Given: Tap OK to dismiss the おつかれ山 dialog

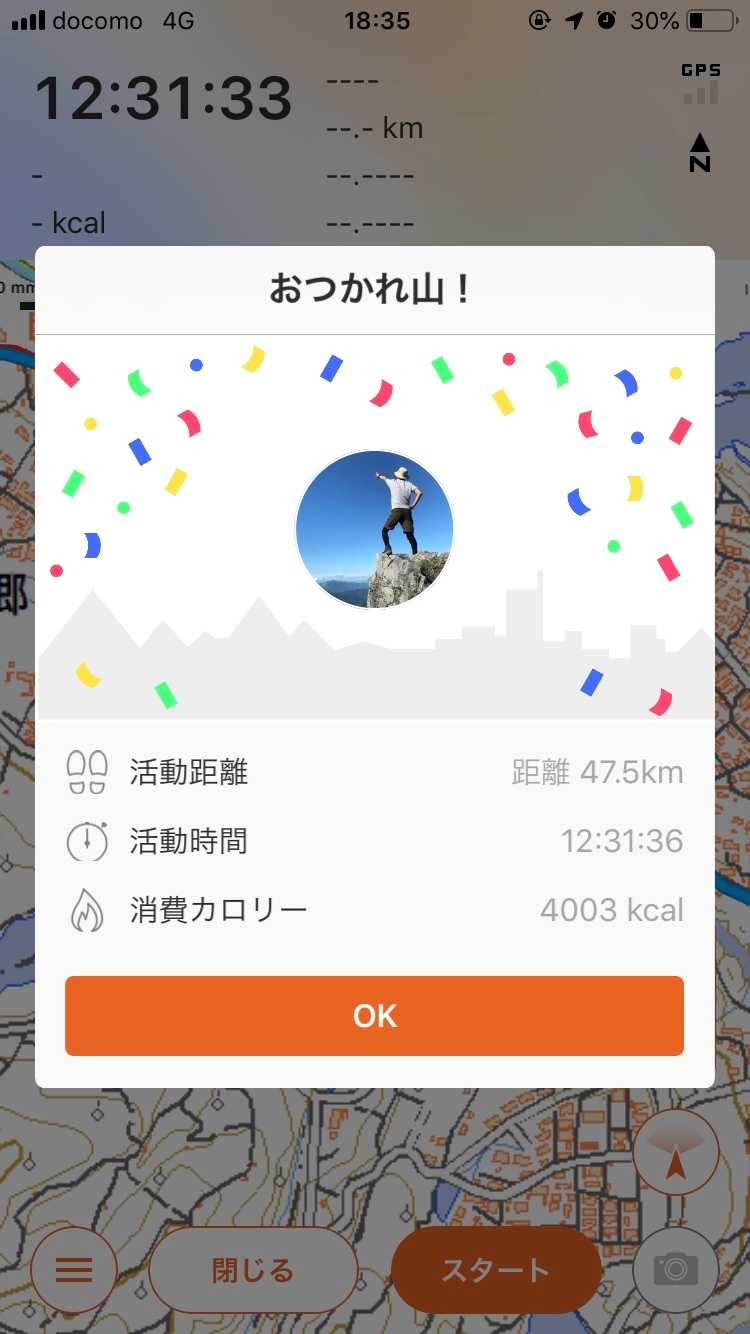Looking at the screenshot, I should click(x=374, y=1016).
